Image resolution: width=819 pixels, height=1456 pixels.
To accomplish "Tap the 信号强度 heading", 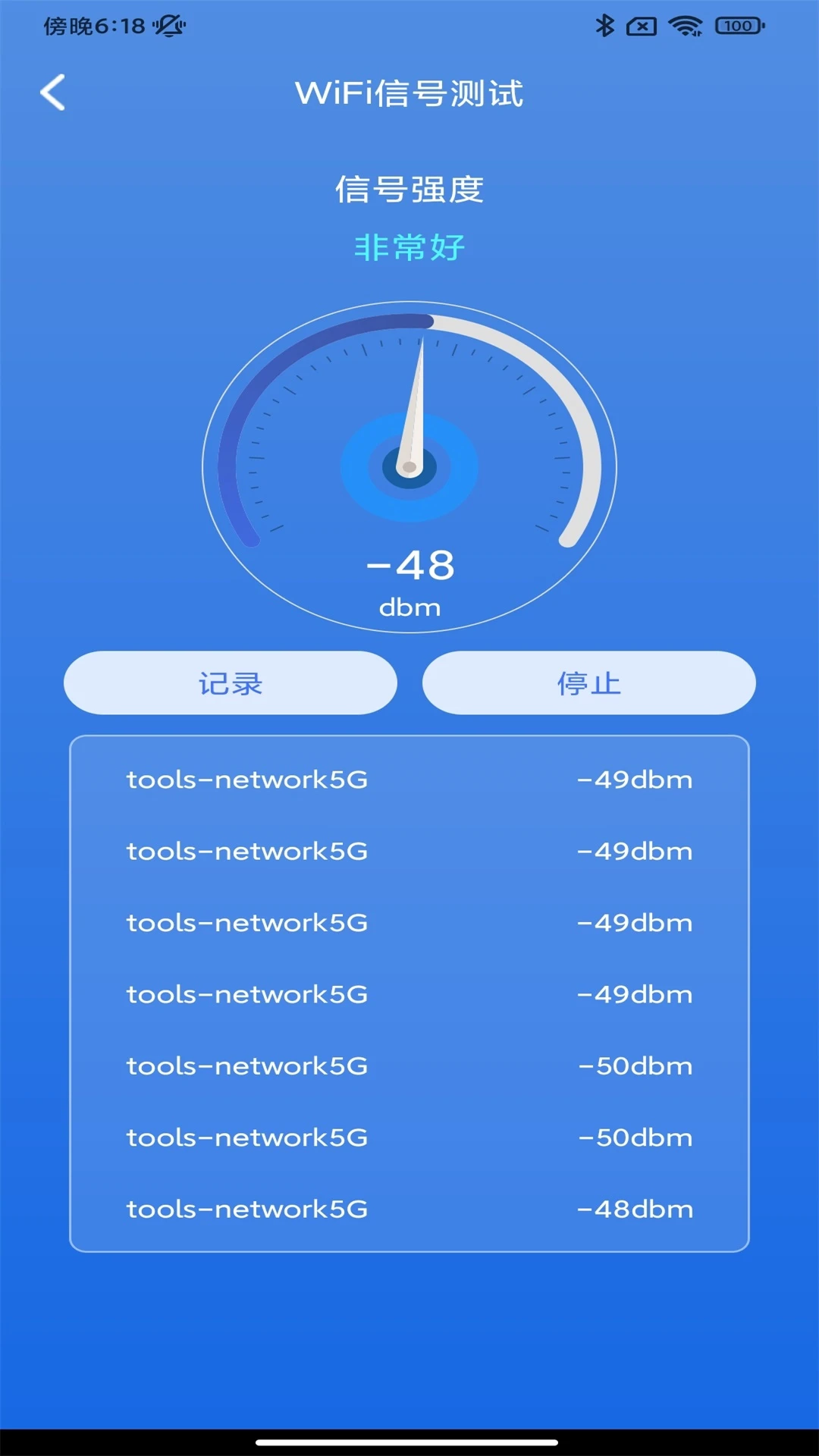I will coord(409,190).
